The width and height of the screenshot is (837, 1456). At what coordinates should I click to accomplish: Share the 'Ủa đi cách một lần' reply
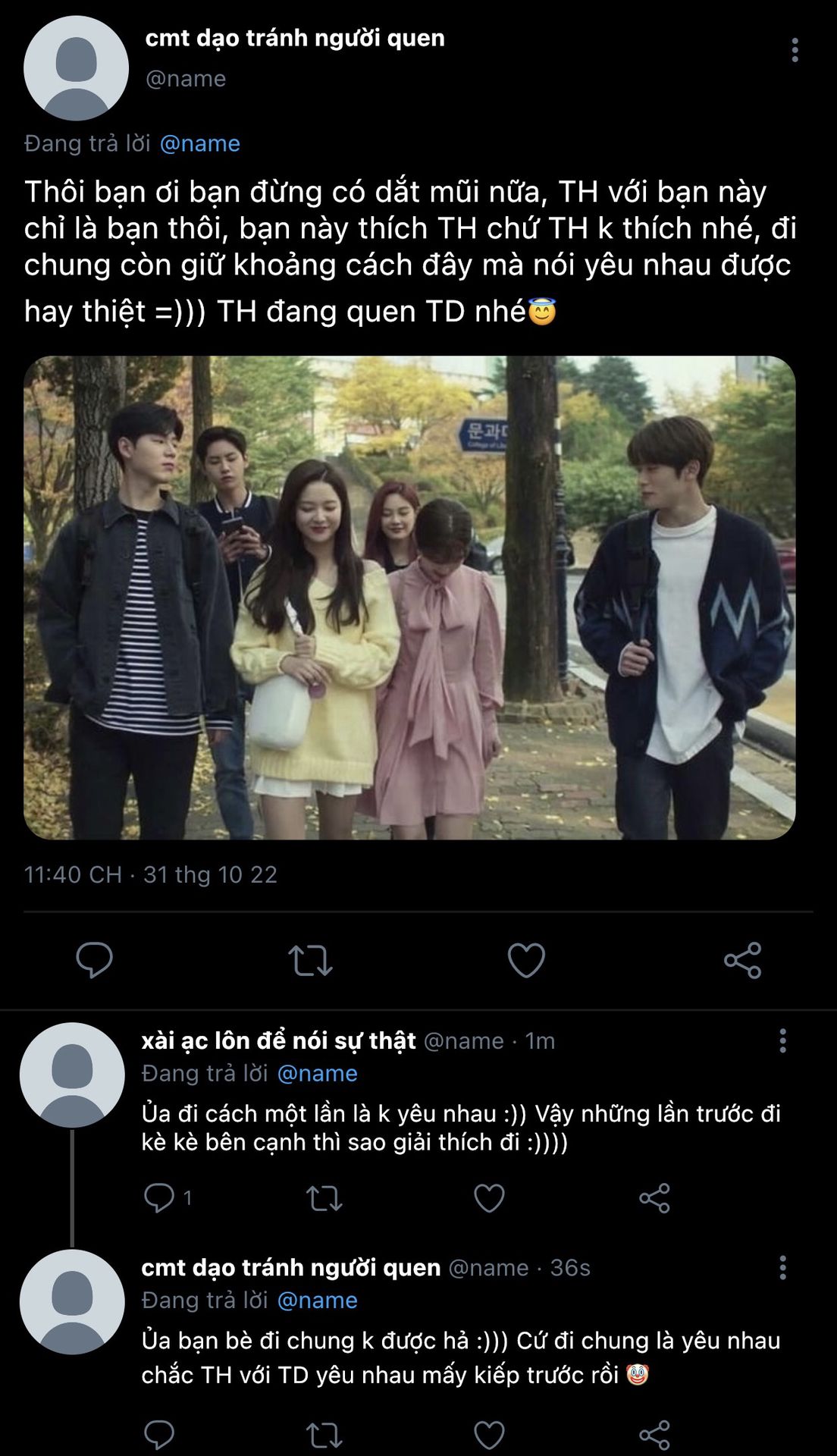654,1198
